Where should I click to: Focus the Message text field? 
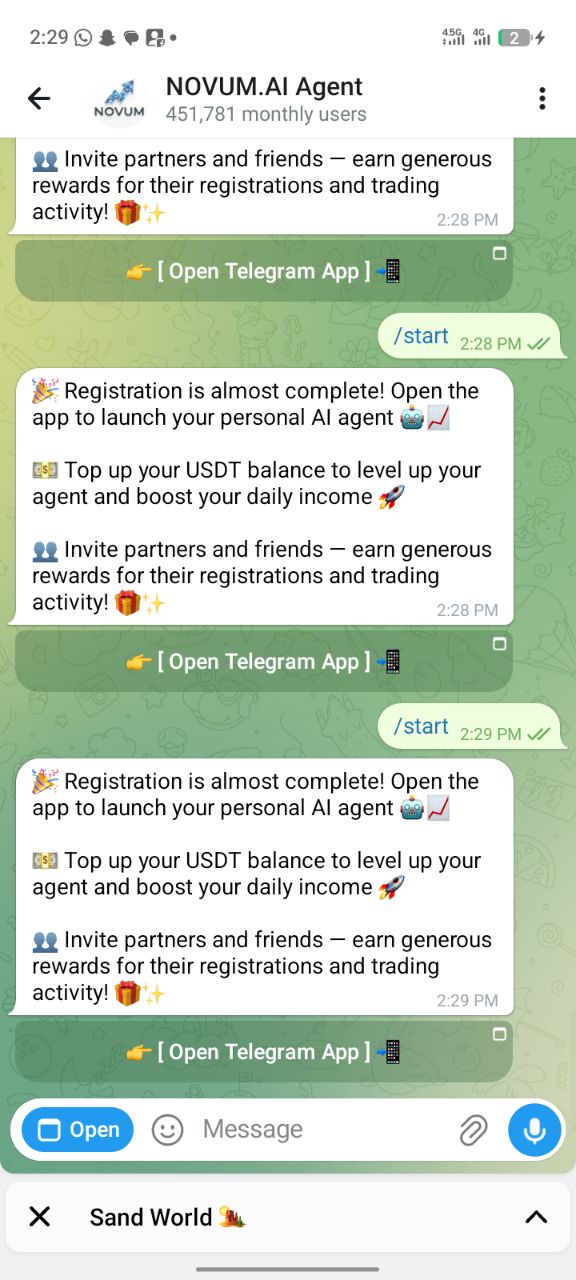click(x=320, y=1130)
